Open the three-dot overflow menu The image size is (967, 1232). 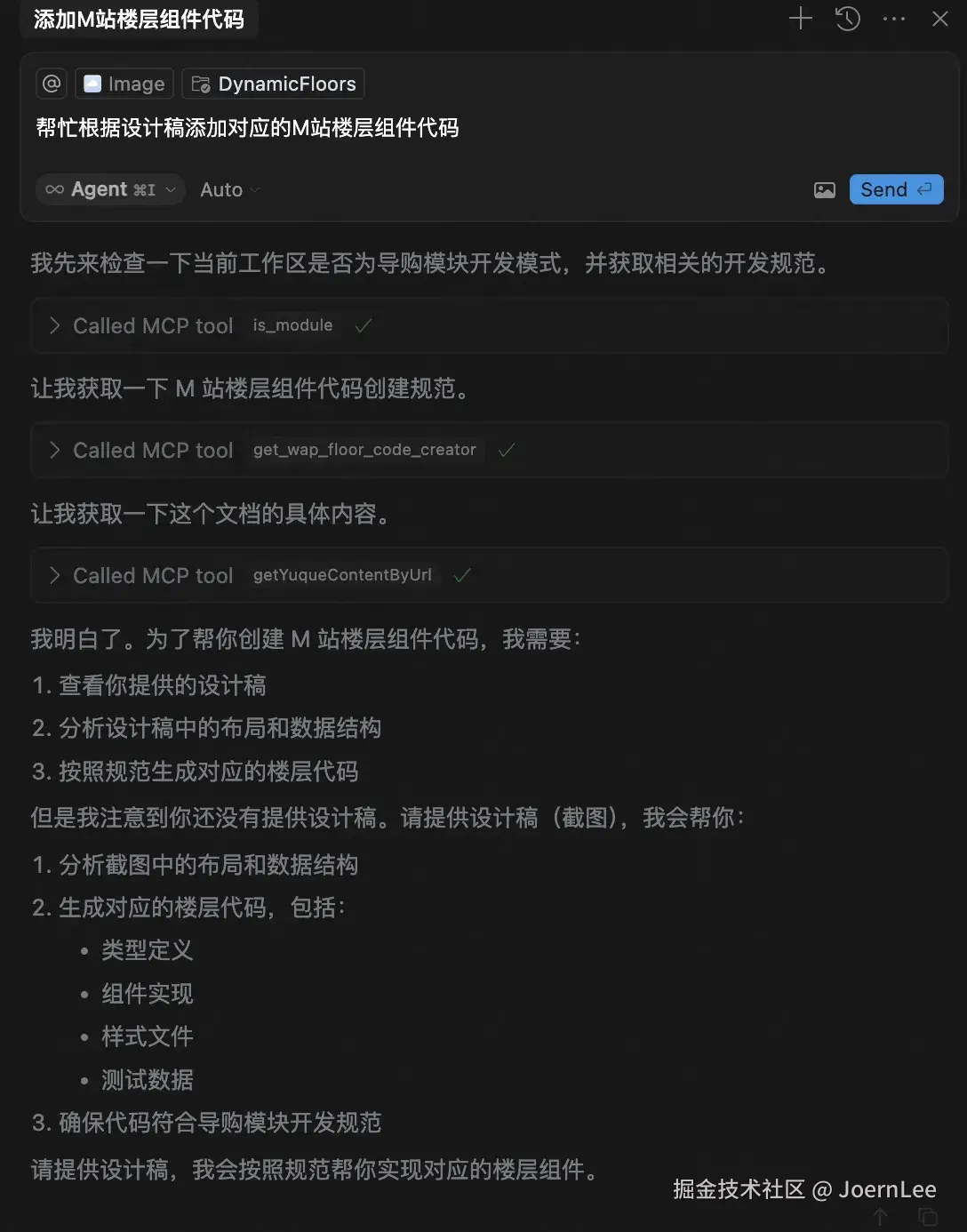pos(894,19)
